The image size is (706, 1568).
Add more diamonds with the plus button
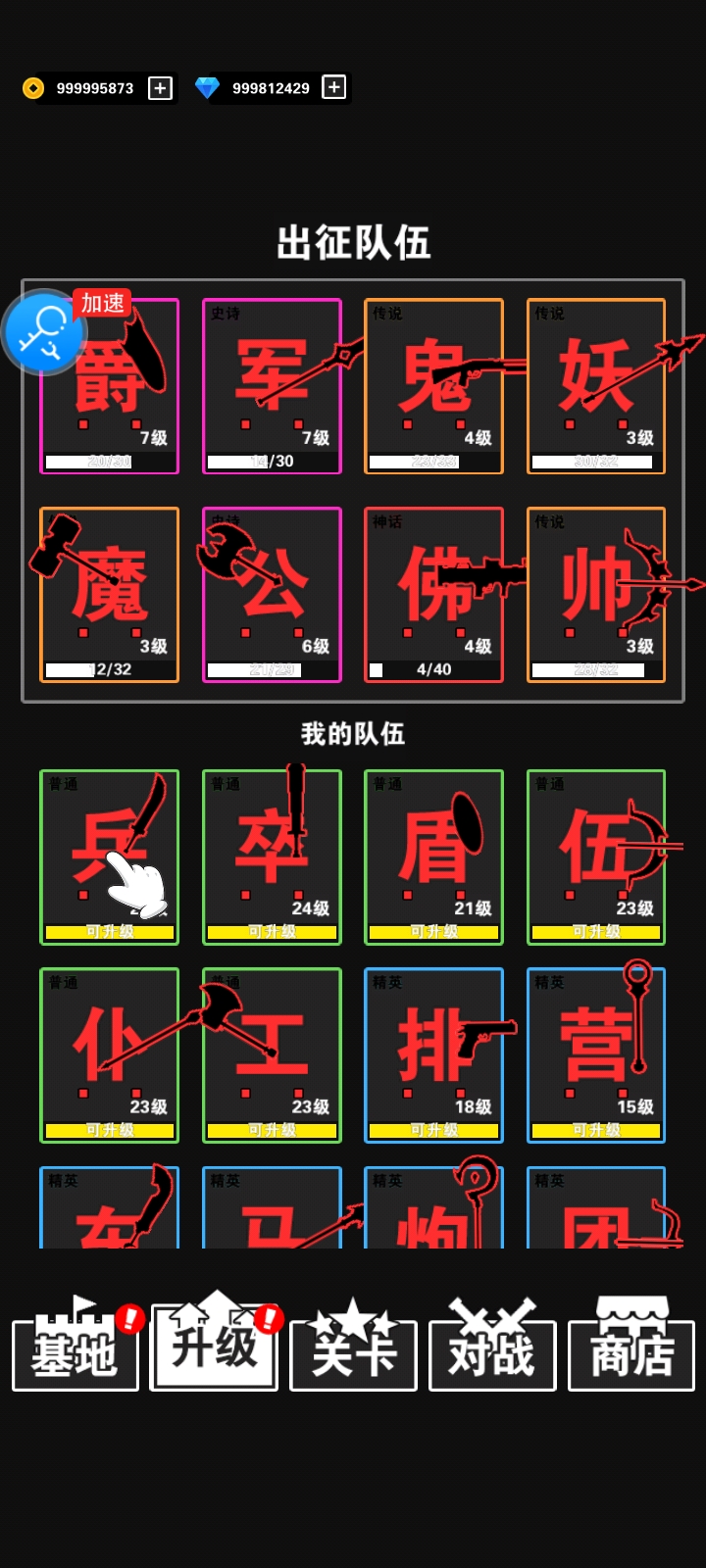[333, 87]
